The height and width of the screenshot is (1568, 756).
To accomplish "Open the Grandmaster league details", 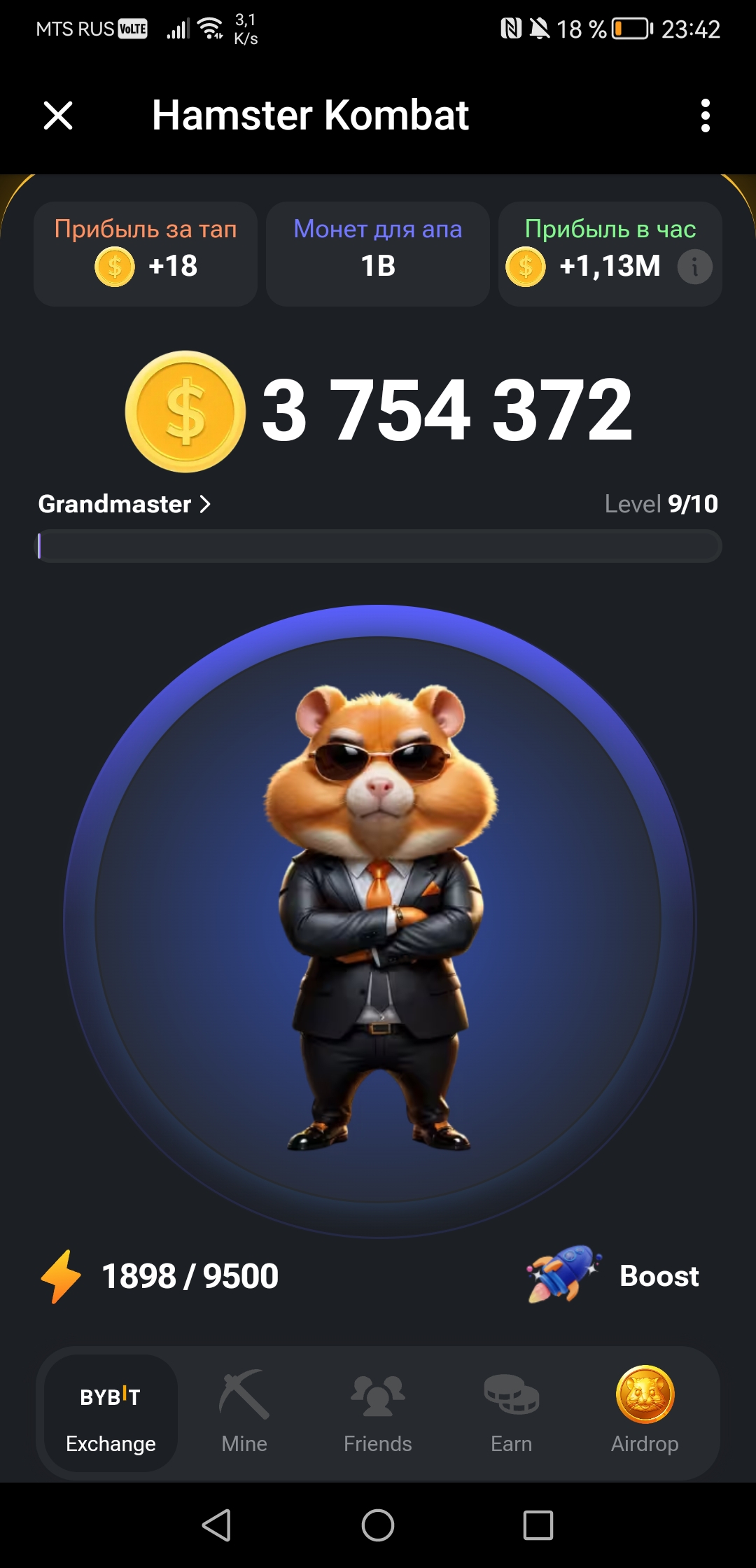I will pyautogui.click(x=125, y=504).
